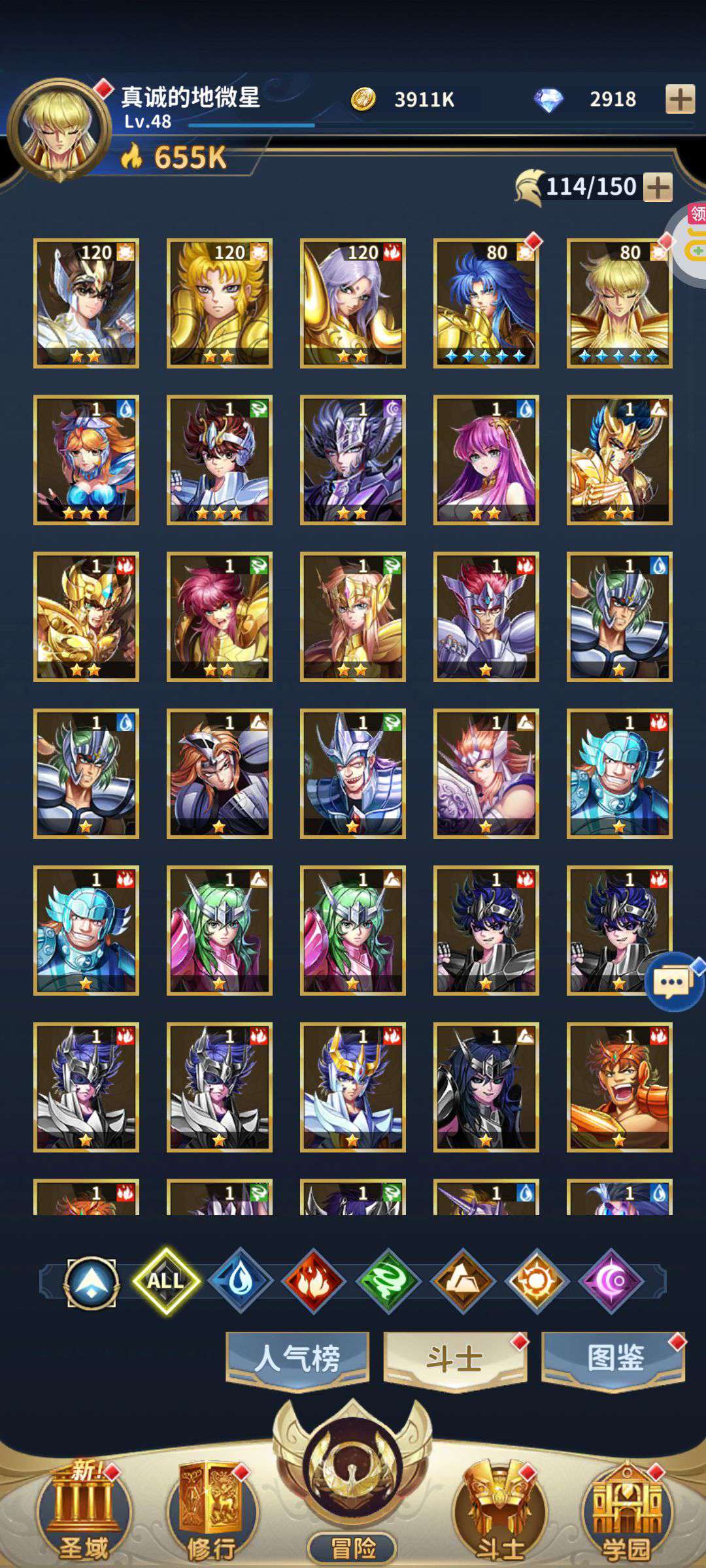Filter heroes by wind element
The width and height of the screenshot is (706, 1568).
coord(388,1281)
